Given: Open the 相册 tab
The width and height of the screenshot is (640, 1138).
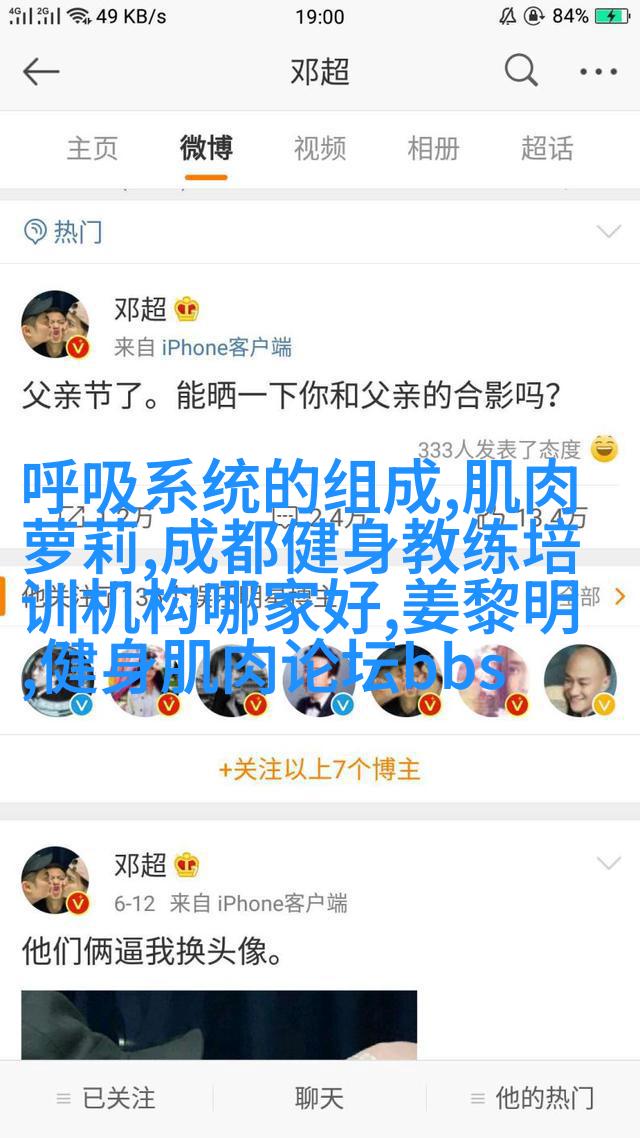Looking at the screenshot, I should coord(433,149).
